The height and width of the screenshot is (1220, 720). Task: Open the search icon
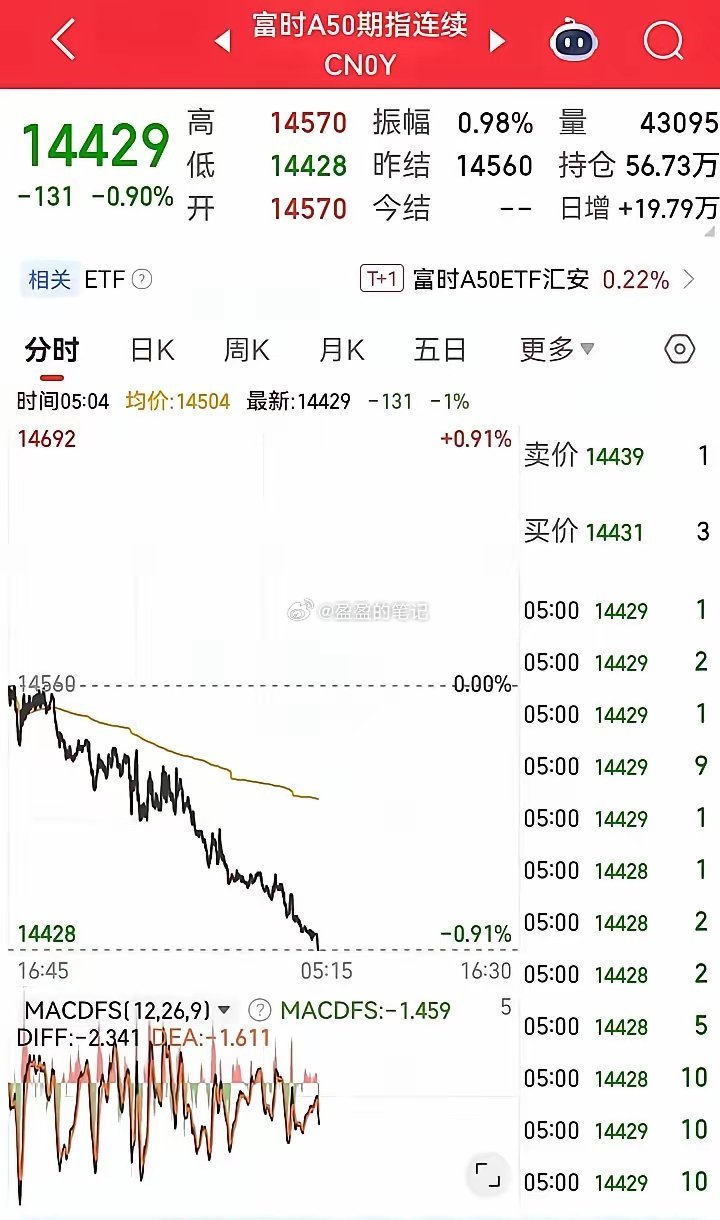pos(660,40)
